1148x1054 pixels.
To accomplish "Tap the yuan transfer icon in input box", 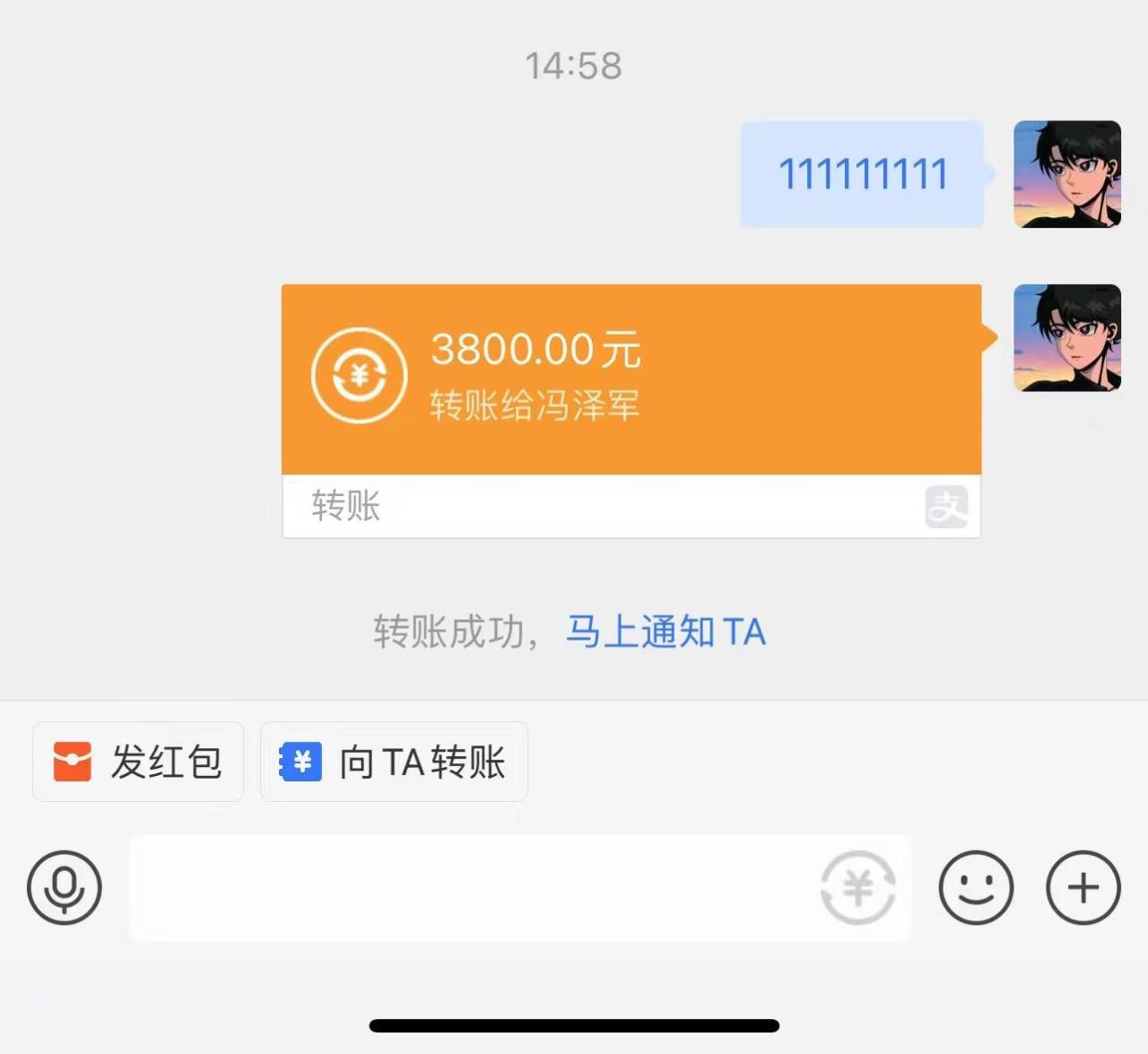I will click(x=857, y=887).
